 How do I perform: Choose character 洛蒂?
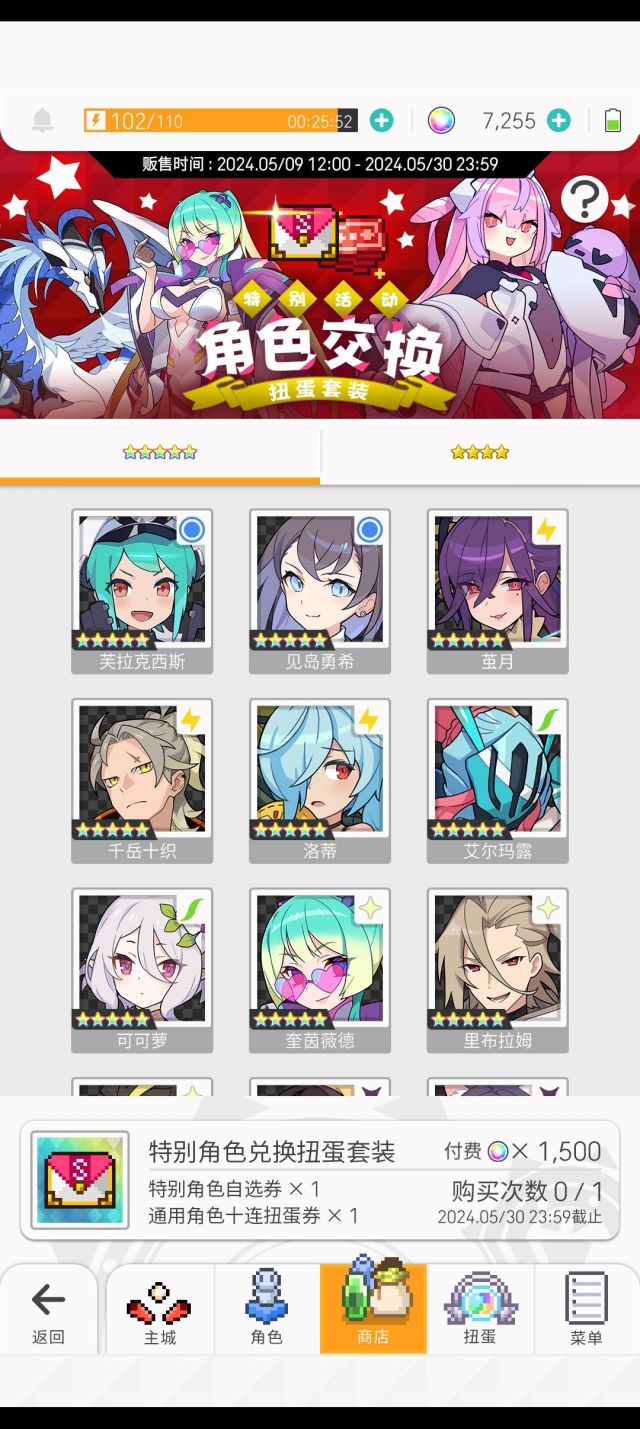320,781
